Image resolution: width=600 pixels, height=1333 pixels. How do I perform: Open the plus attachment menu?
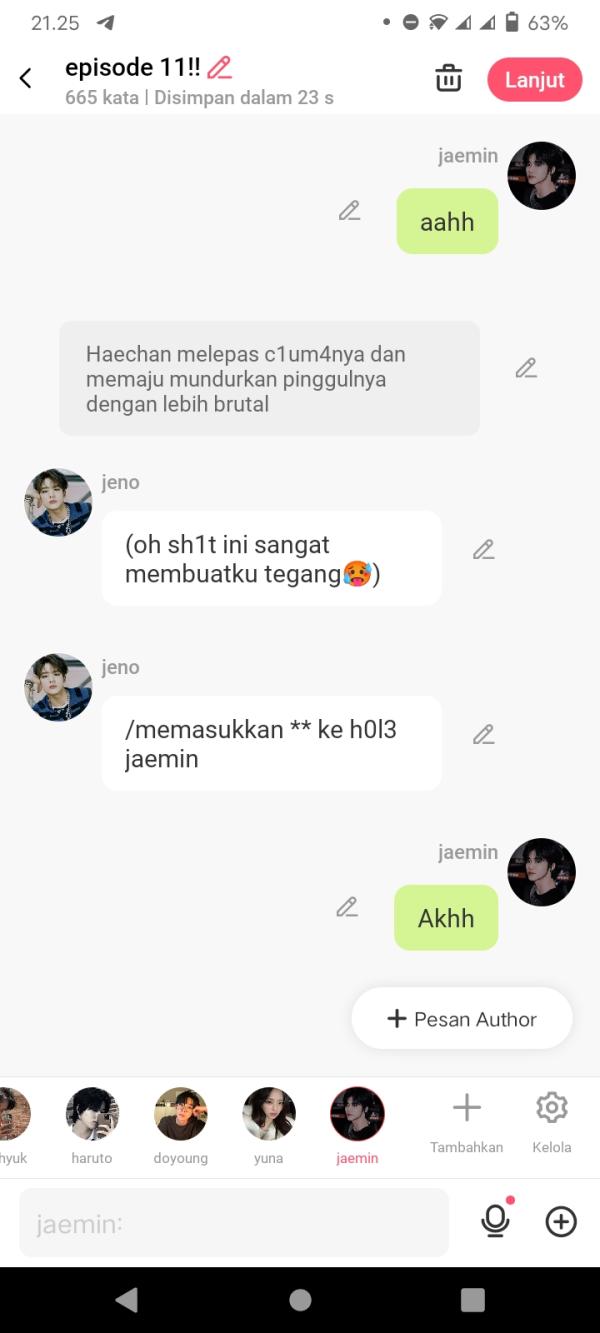tap(561, 1221)
